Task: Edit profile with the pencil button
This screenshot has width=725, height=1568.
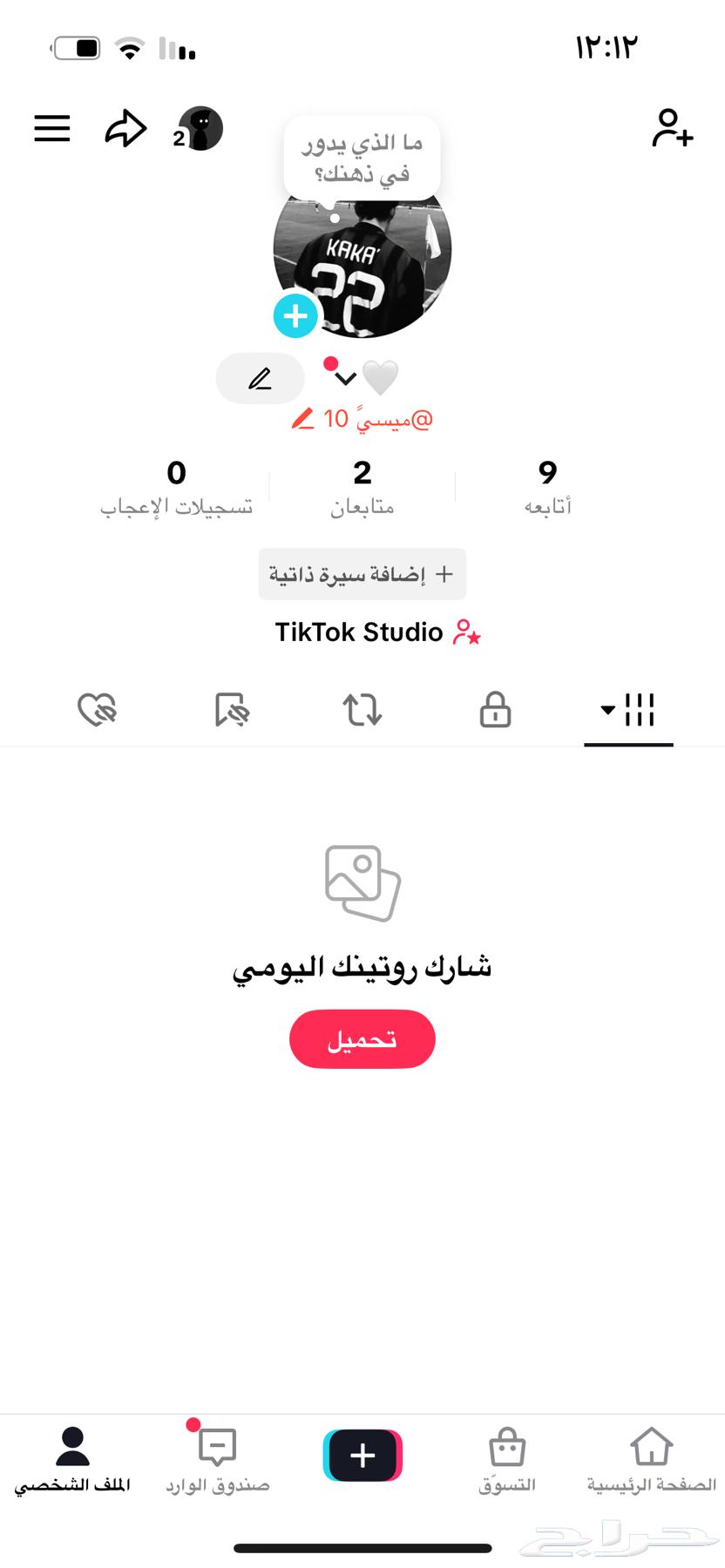Action: pyautogui.click(x=260, y=378)
